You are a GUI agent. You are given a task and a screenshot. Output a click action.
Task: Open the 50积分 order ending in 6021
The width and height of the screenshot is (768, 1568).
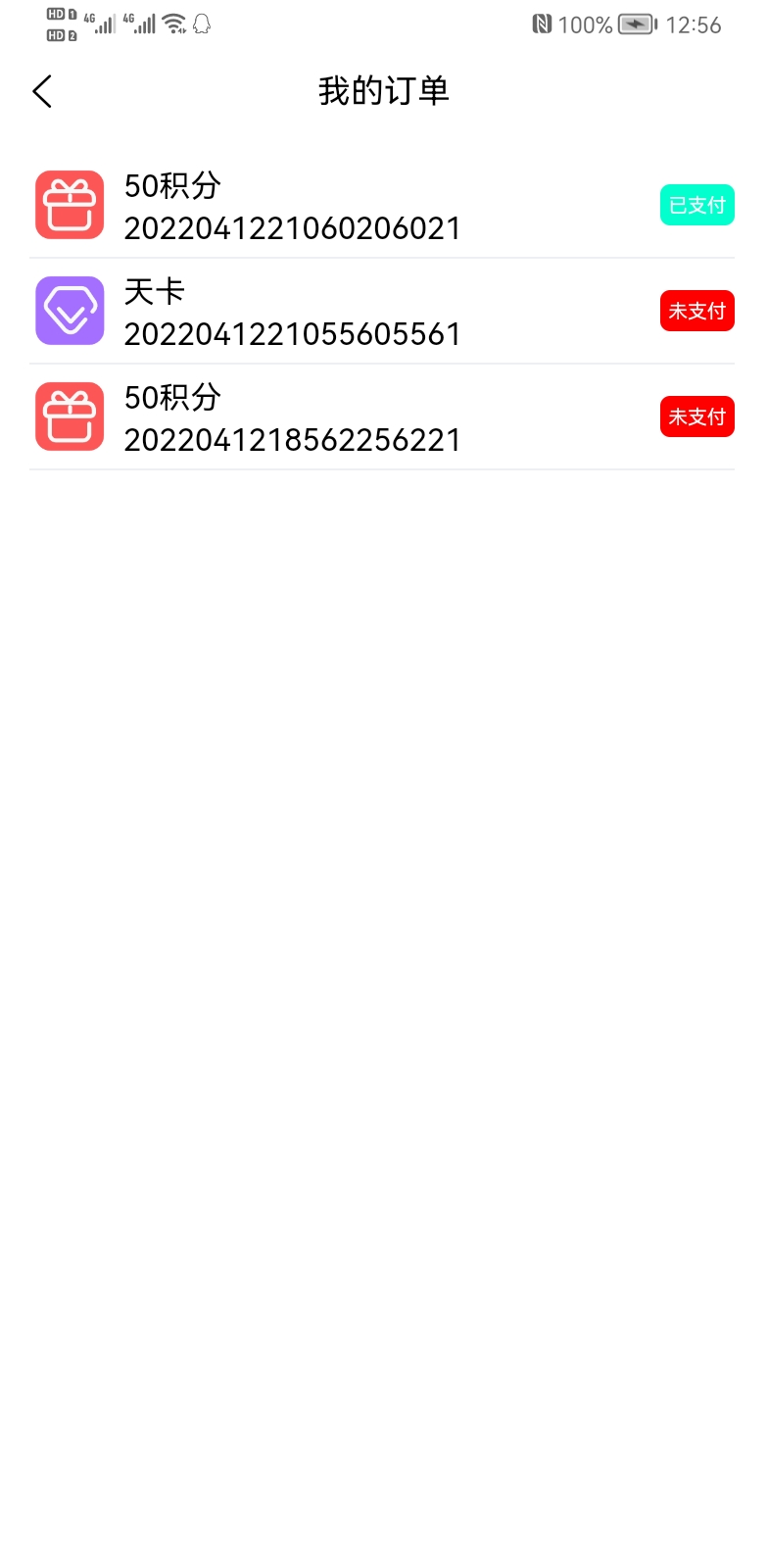point(292,207)
